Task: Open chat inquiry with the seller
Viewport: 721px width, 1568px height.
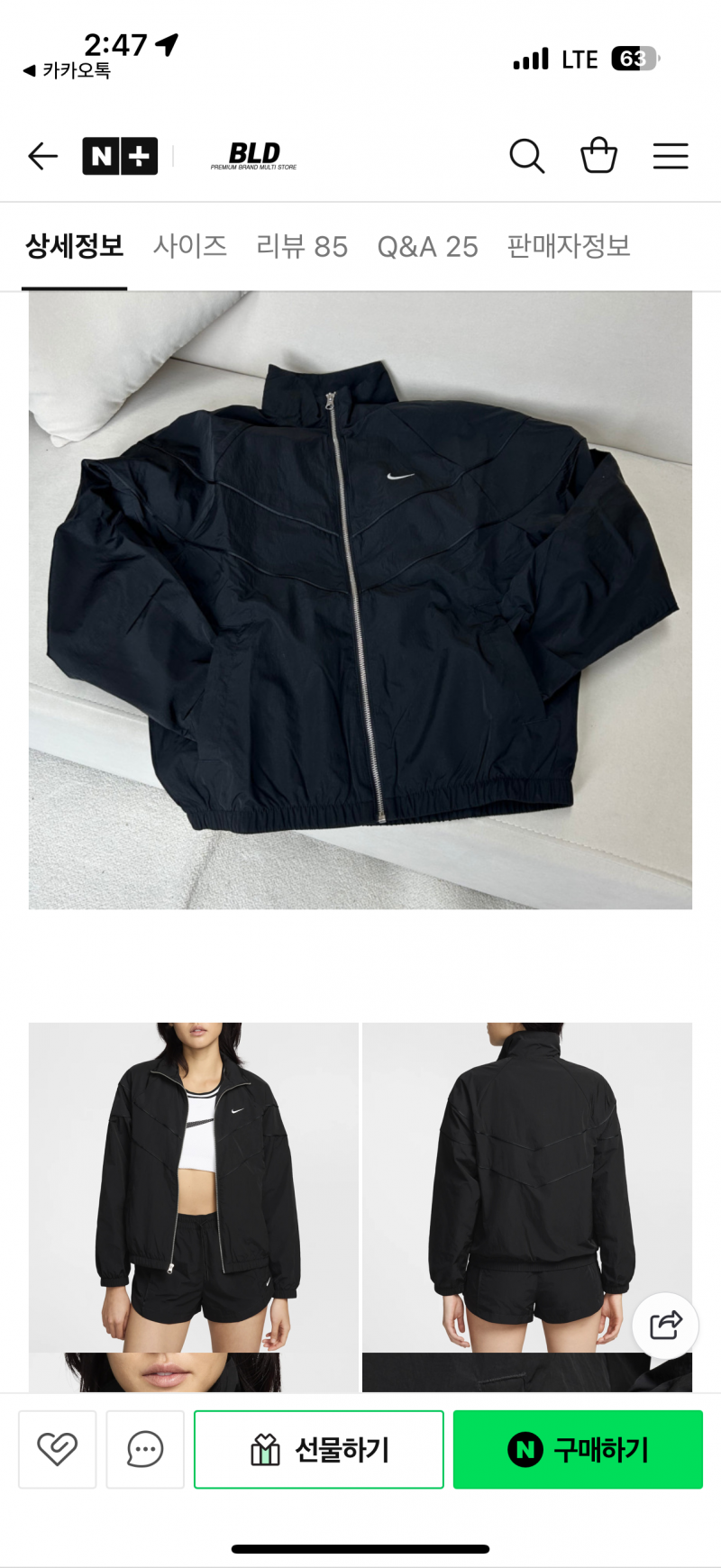Action: (x=145, y=1449)
